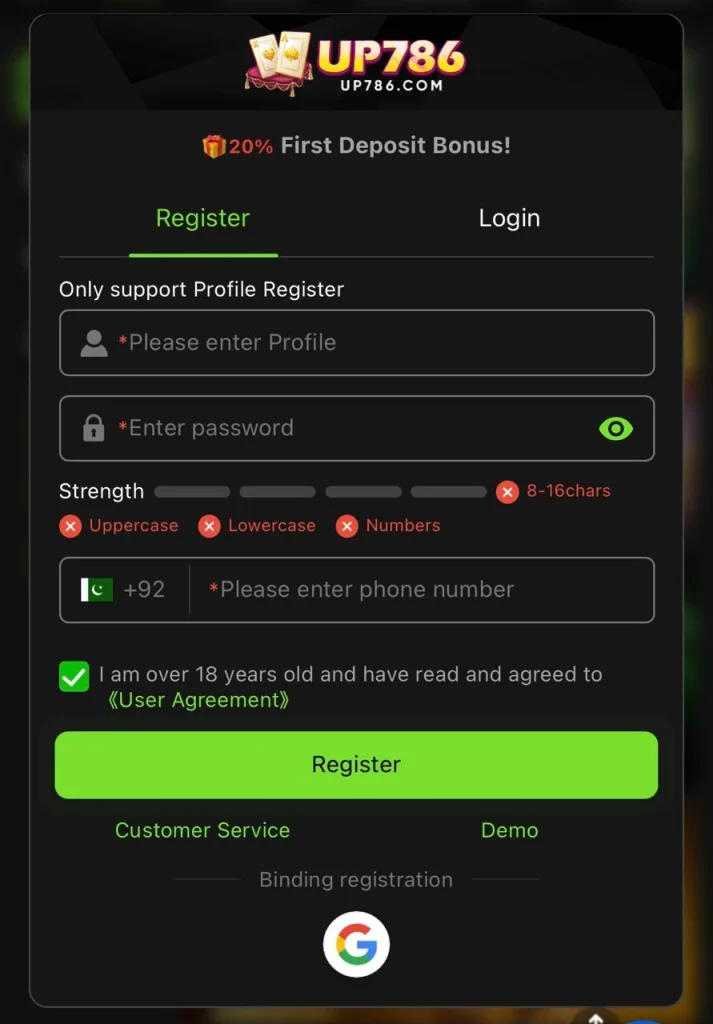Tap the Profile input field
Screen dimensions: 713x1024
point(380,343)
